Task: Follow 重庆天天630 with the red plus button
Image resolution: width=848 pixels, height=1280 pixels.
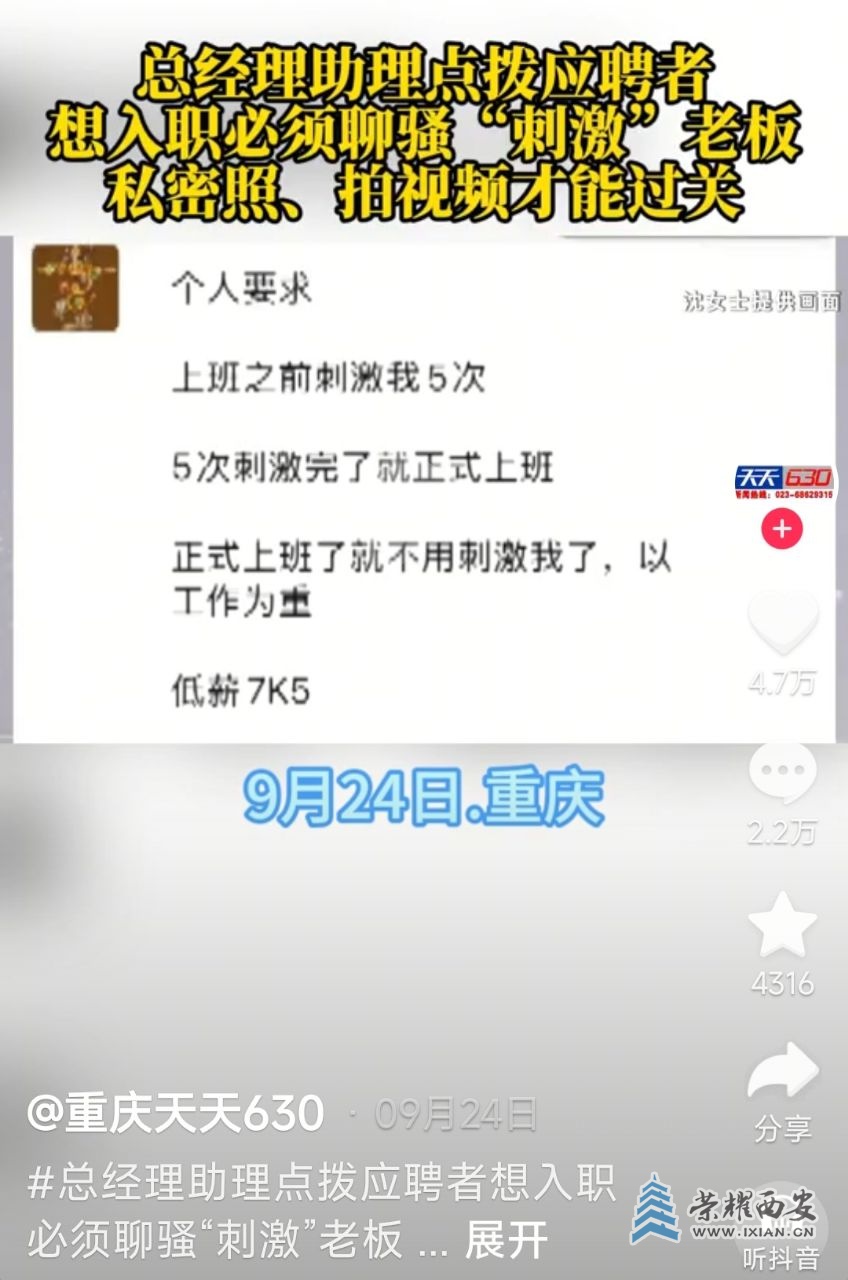Action: (782, 529)
